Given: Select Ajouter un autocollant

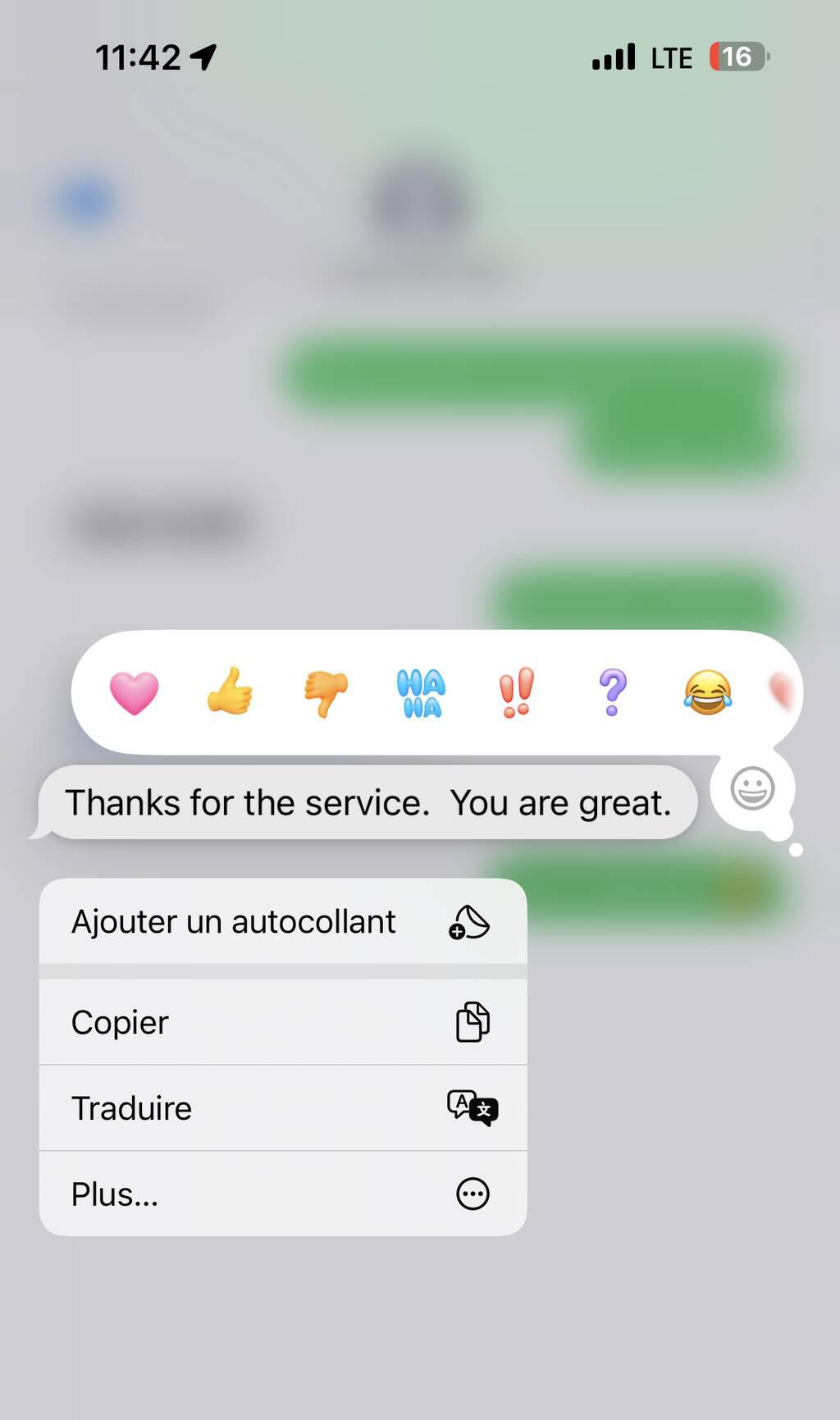Looking at the screenshot, I should point(283,922).
